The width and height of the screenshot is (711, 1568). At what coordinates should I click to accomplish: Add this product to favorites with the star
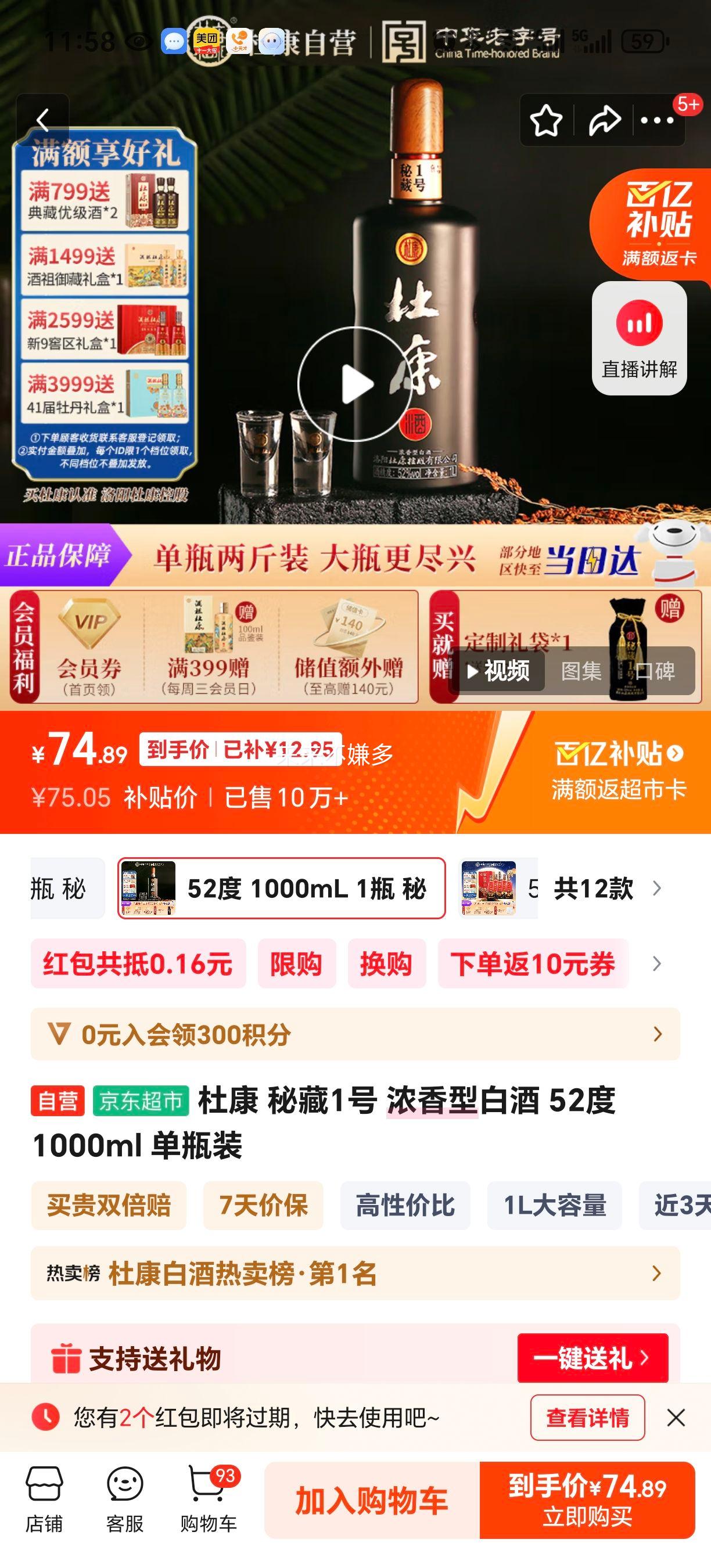coord(545,121)
